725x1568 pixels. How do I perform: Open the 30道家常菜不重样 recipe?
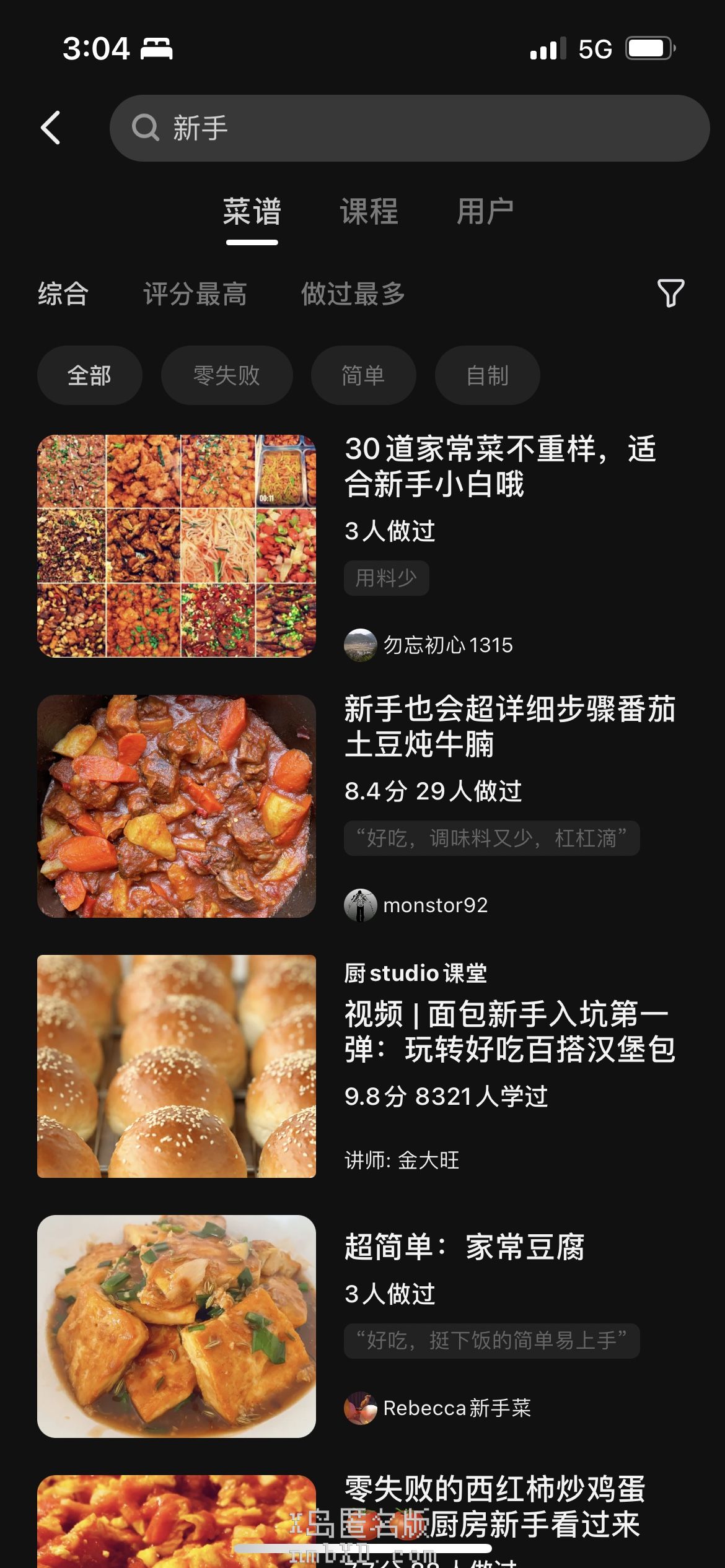click(499, 466)
